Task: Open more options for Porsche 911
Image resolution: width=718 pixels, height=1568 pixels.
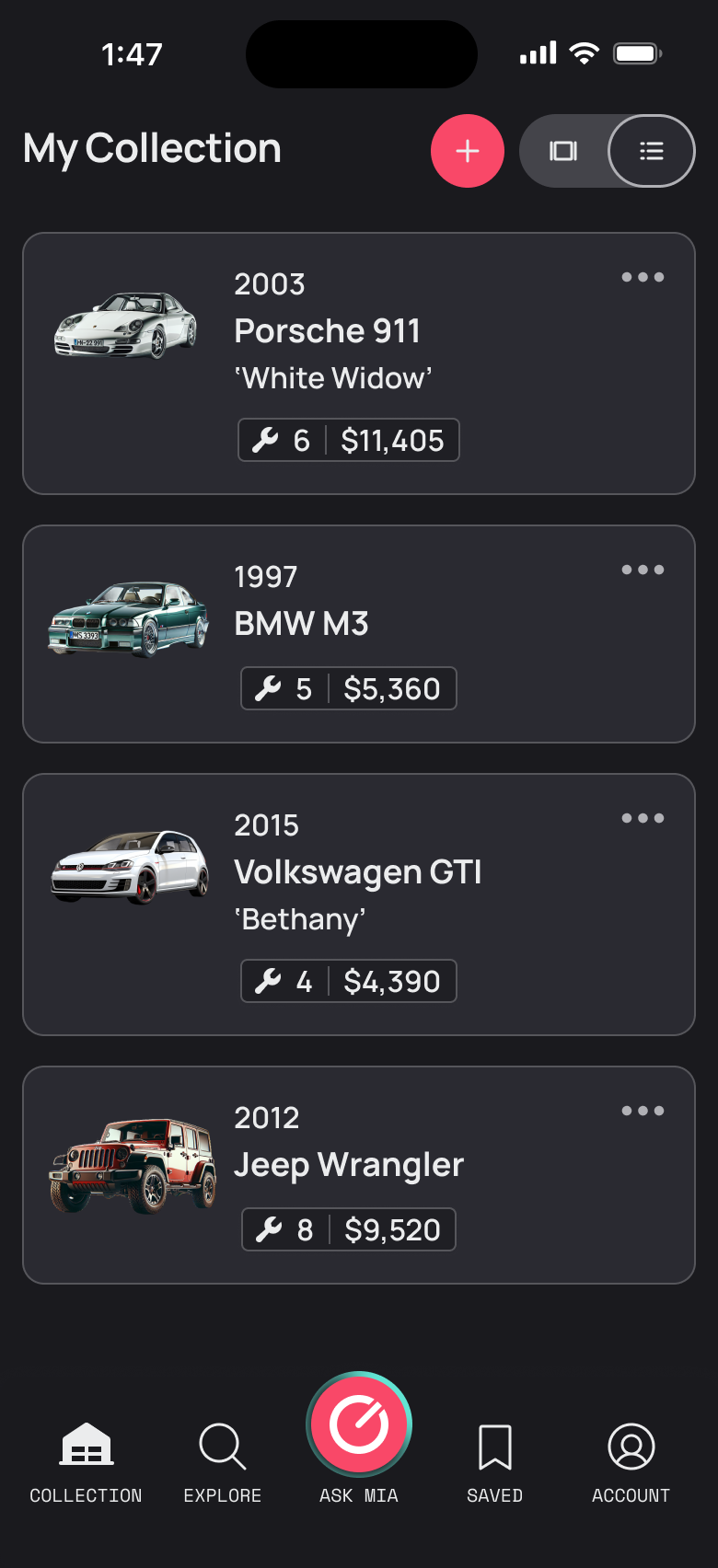Action: tap(643, 277)
